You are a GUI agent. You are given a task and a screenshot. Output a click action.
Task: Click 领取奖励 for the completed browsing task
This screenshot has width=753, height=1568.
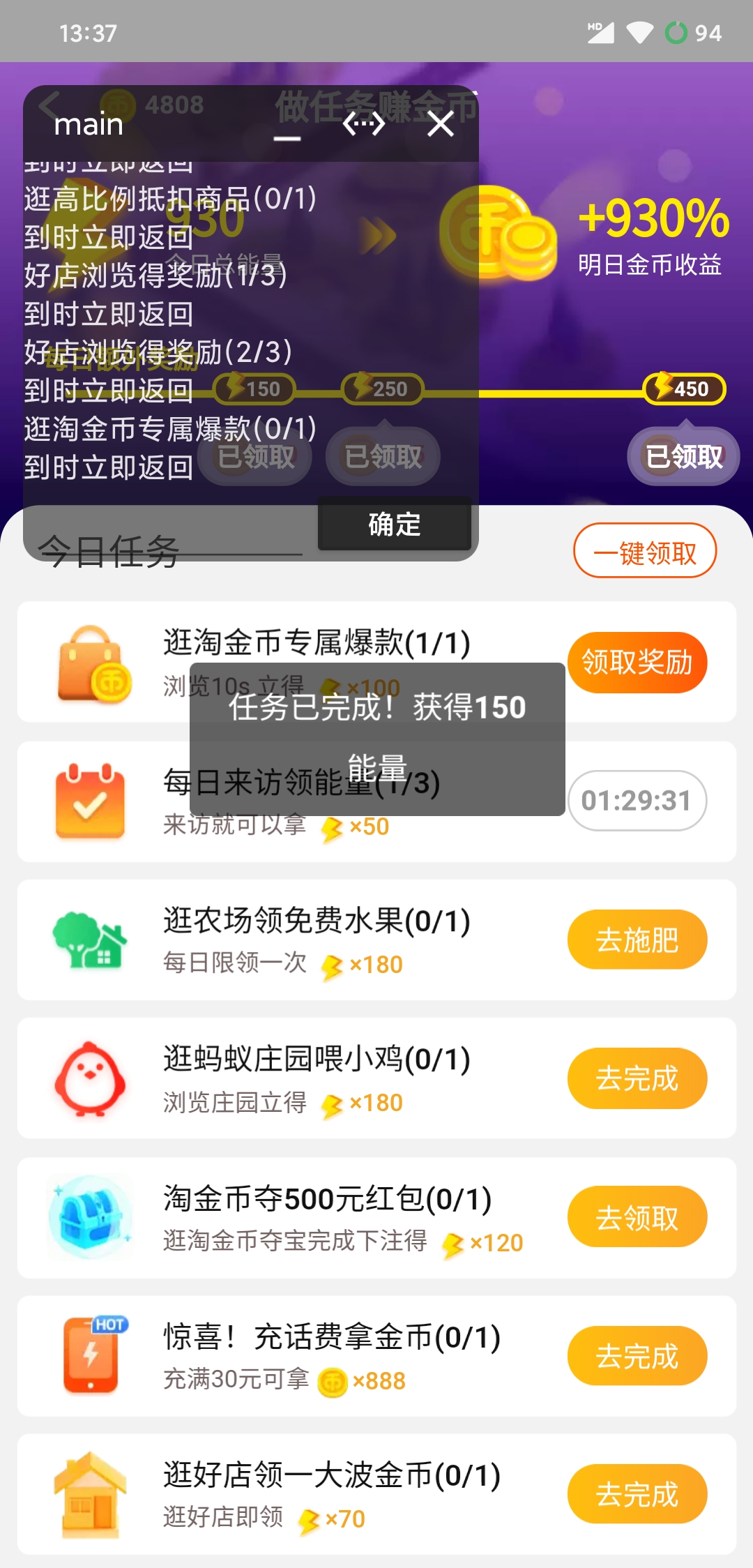[637, 661]
